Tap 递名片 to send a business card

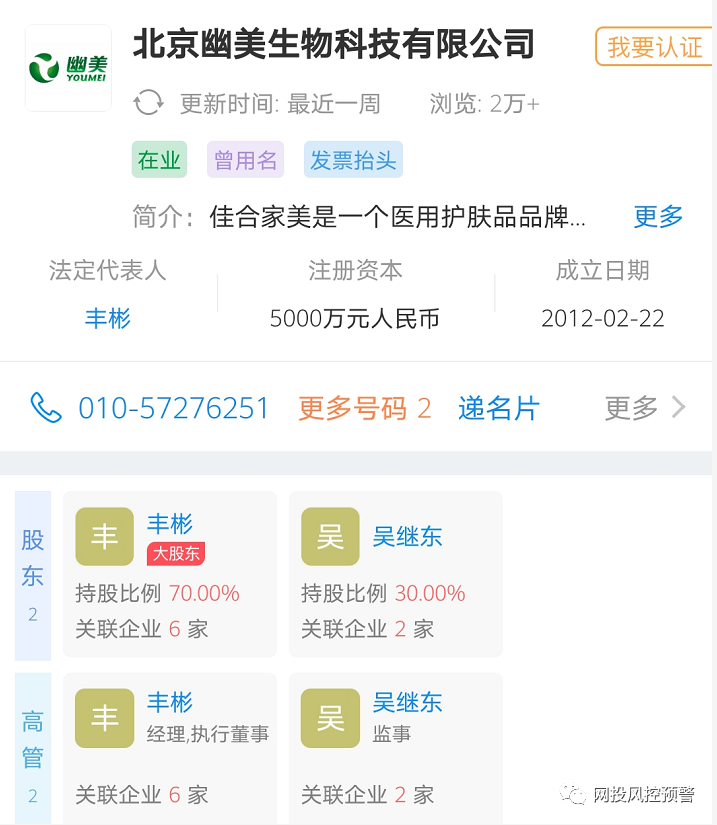tap(498, 408)
